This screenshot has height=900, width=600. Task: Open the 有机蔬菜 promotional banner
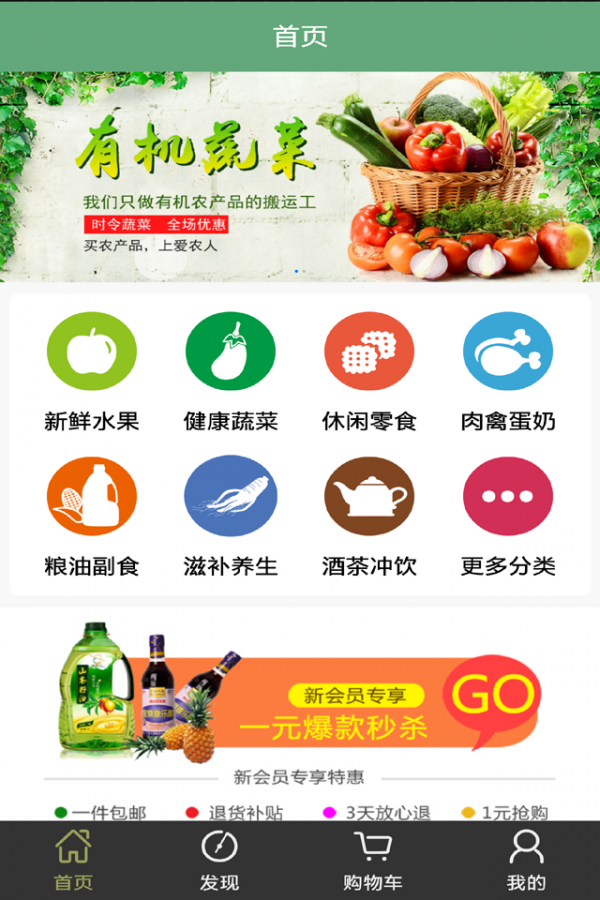[300, 177]
